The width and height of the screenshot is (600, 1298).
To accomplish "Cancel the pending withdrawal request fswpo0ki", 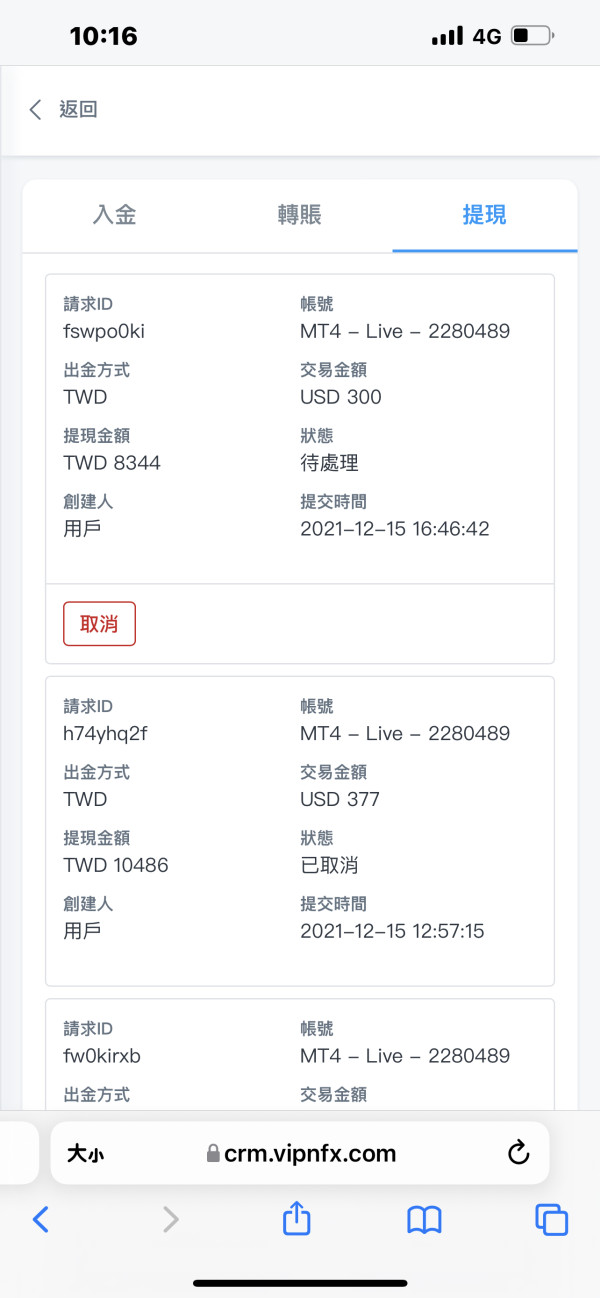I will [99, 624].
